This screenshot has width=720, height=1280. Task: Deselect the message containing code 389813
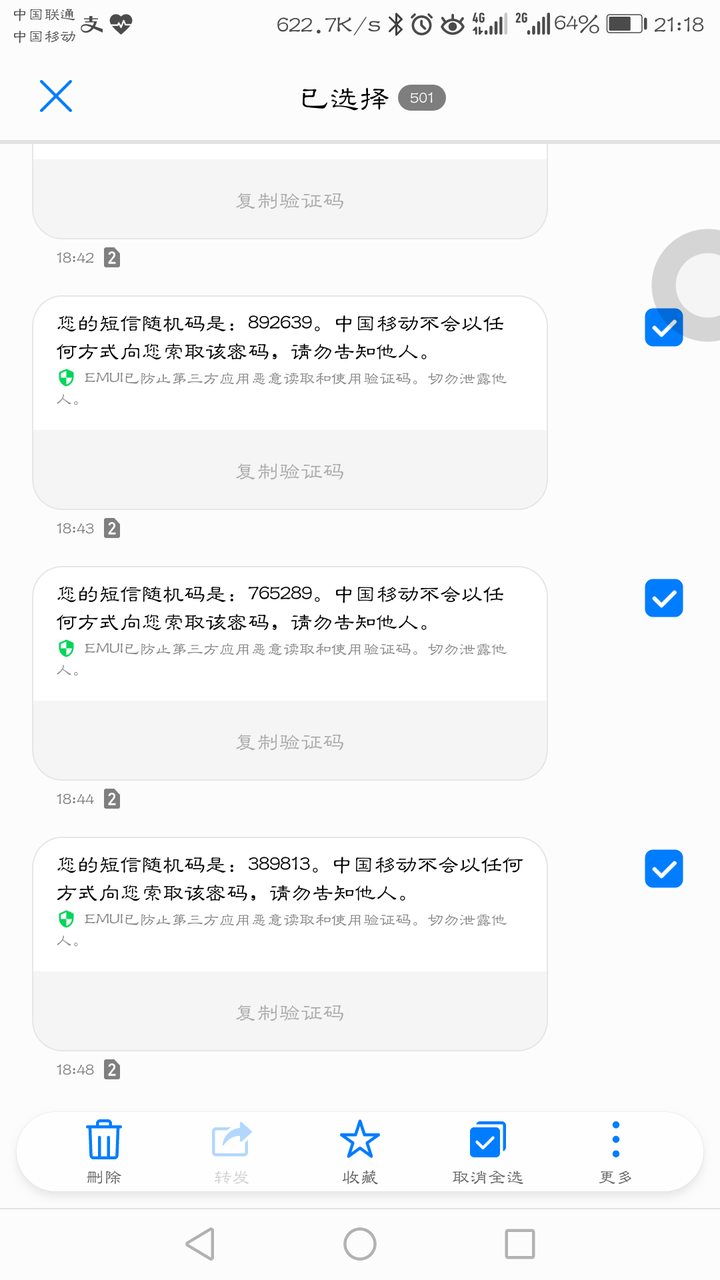click(x=663, y=868)
